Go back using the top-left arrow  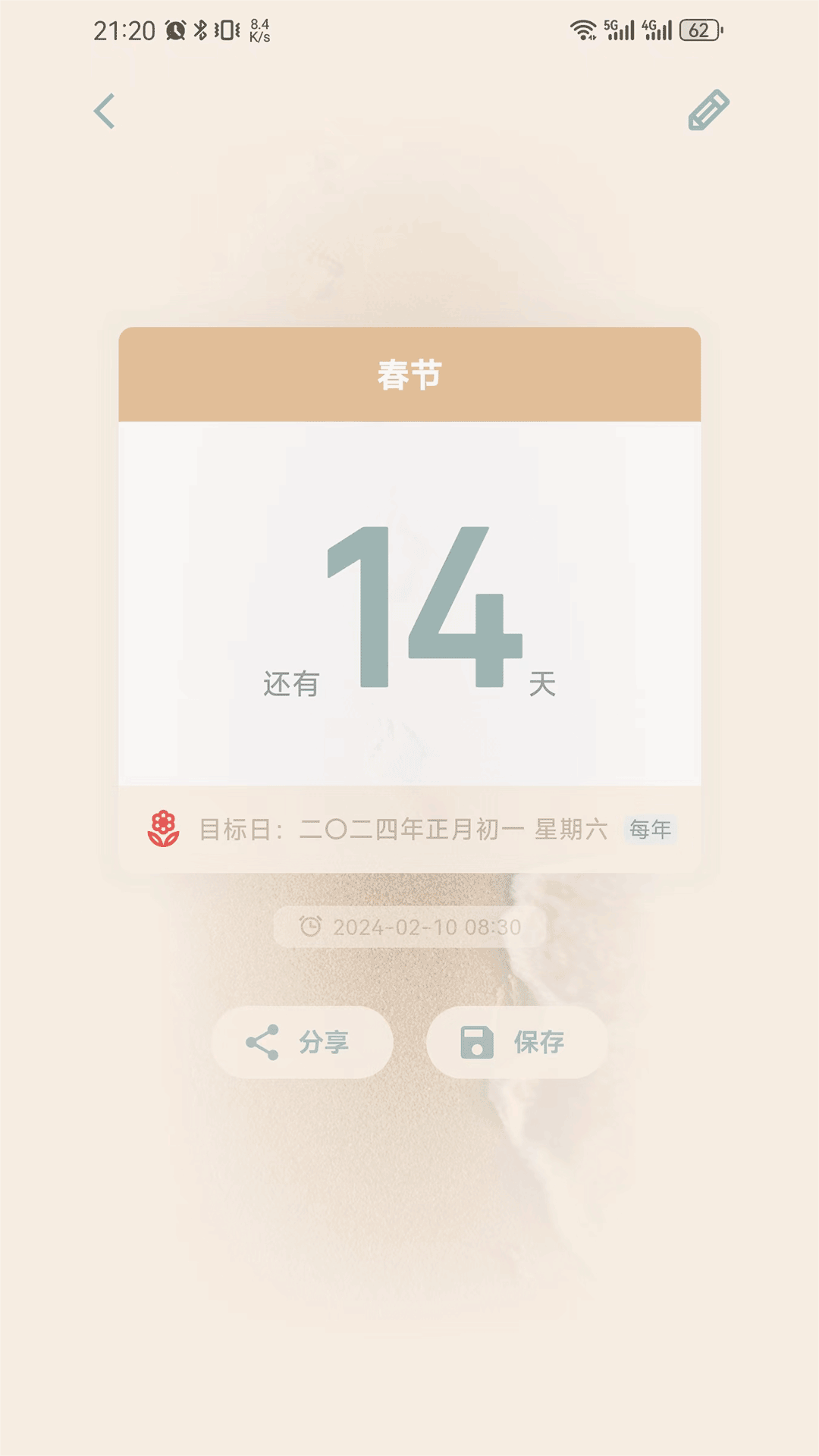pyautogui.click(x=105, y=111)
